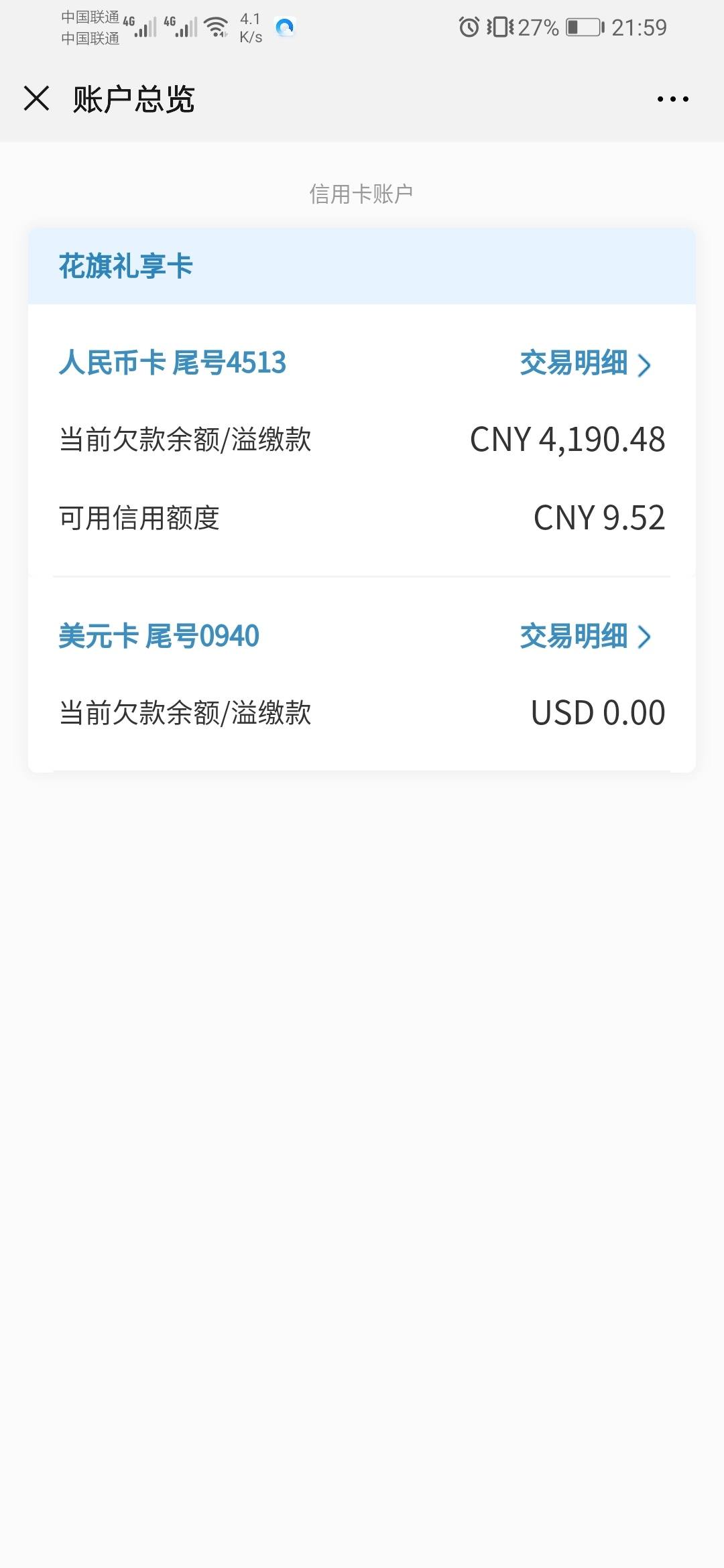Viewport: 724px width, 1568px height.
Task: Close the 账户总览 page
Action: pyautogui.click(x=36, y=99)
